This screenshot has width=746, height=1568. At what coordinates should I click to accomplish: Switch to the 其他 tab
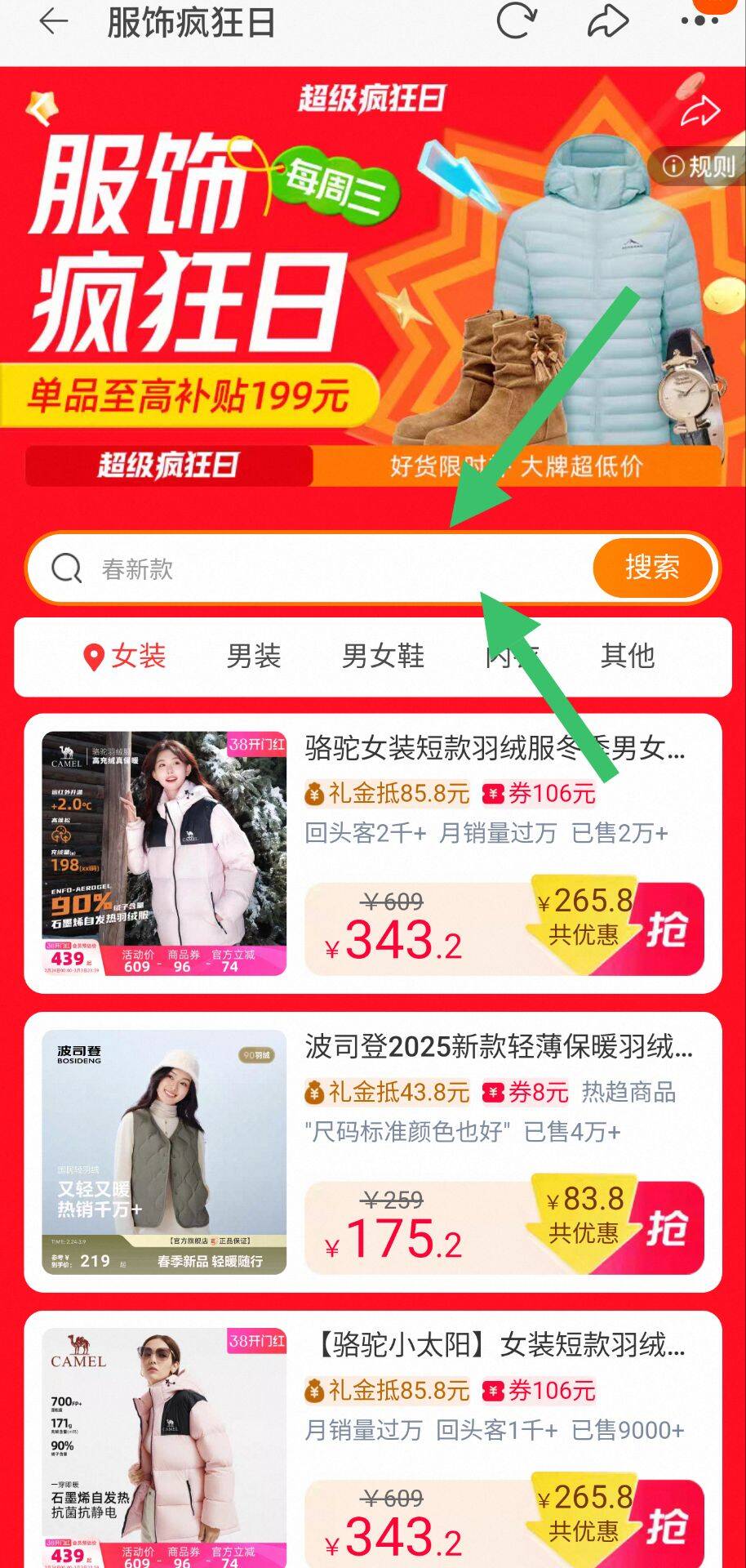tap(628, 656)
